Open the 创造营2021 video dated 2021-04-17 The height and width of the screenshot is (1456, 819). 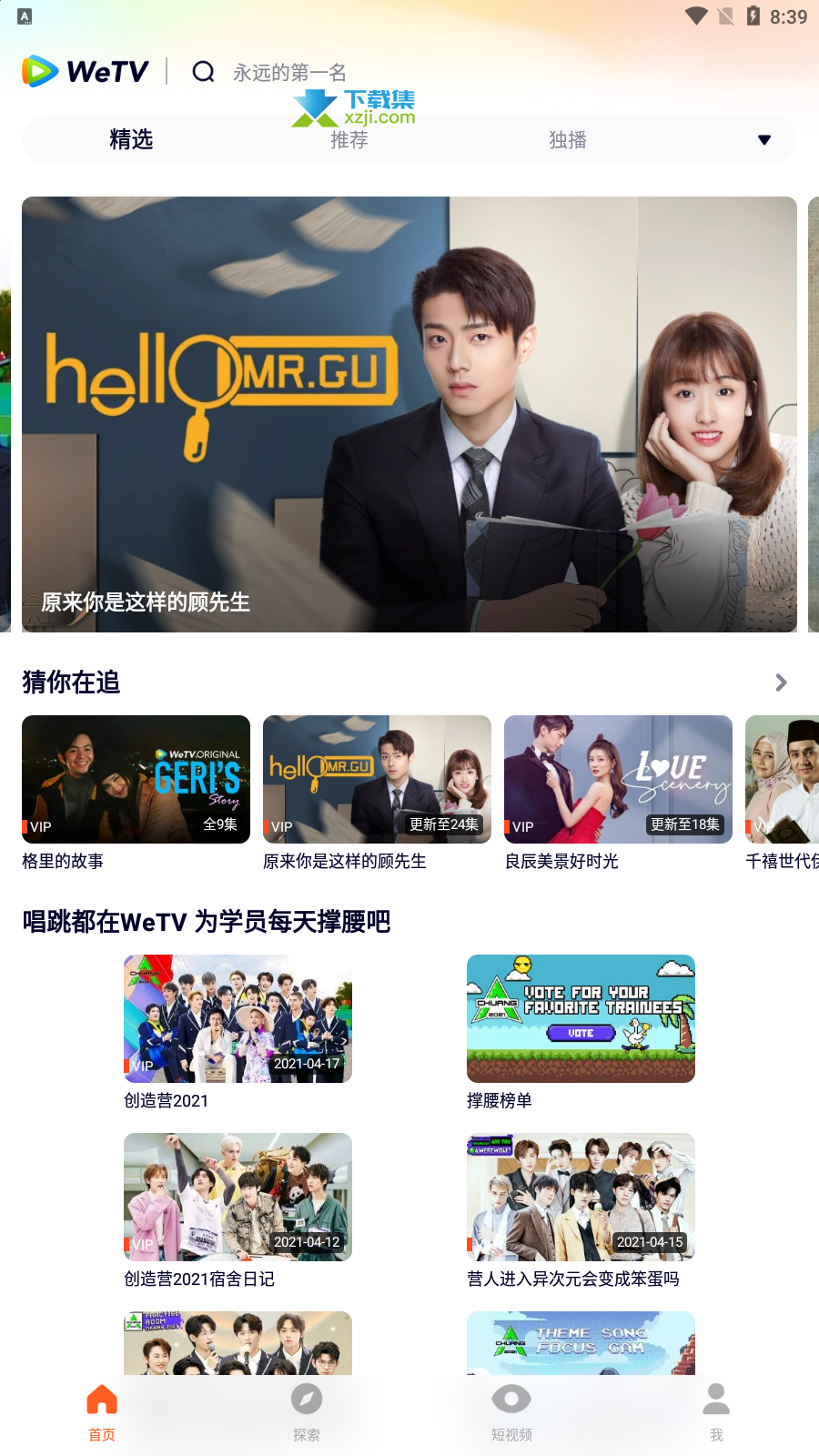[238, 1033]
